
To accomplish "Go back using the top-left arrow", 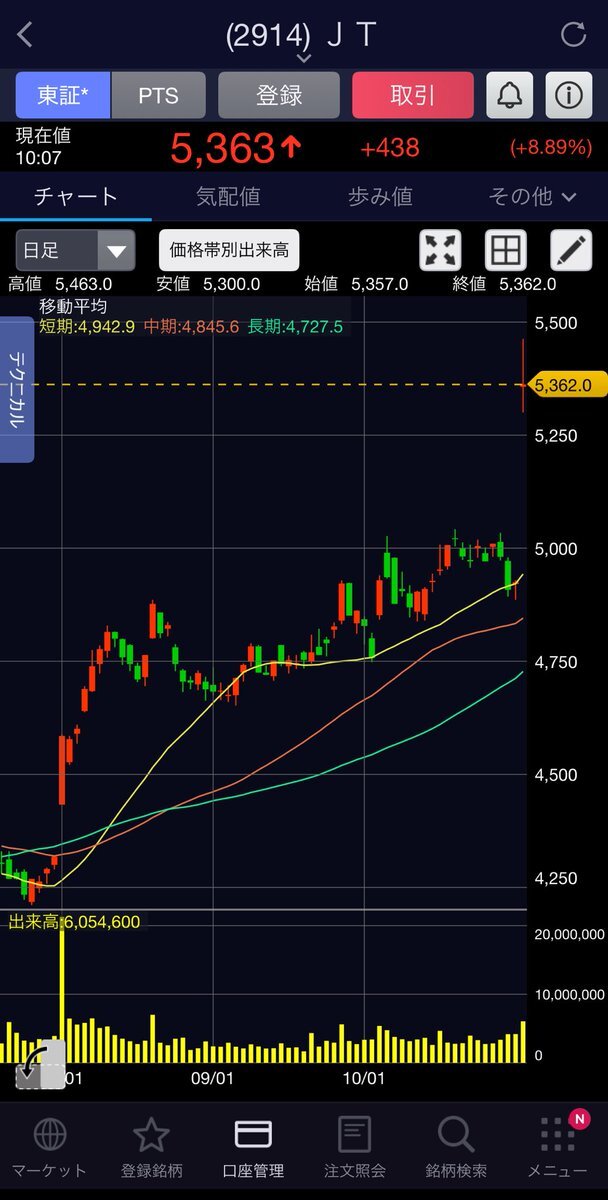I will click(x=25, y=35).
